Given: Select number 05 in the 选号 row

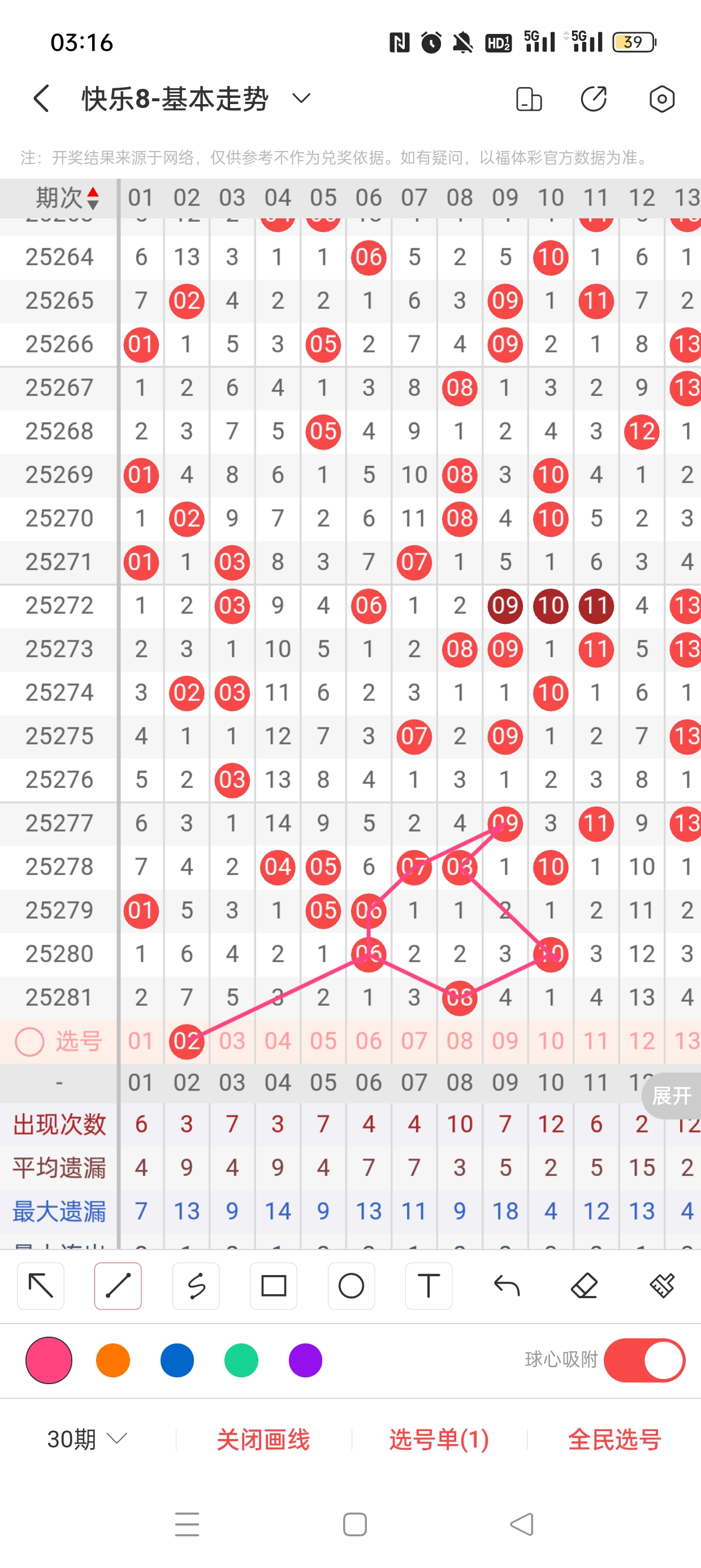Looking at the screenshot, I should coord(323,1041).
